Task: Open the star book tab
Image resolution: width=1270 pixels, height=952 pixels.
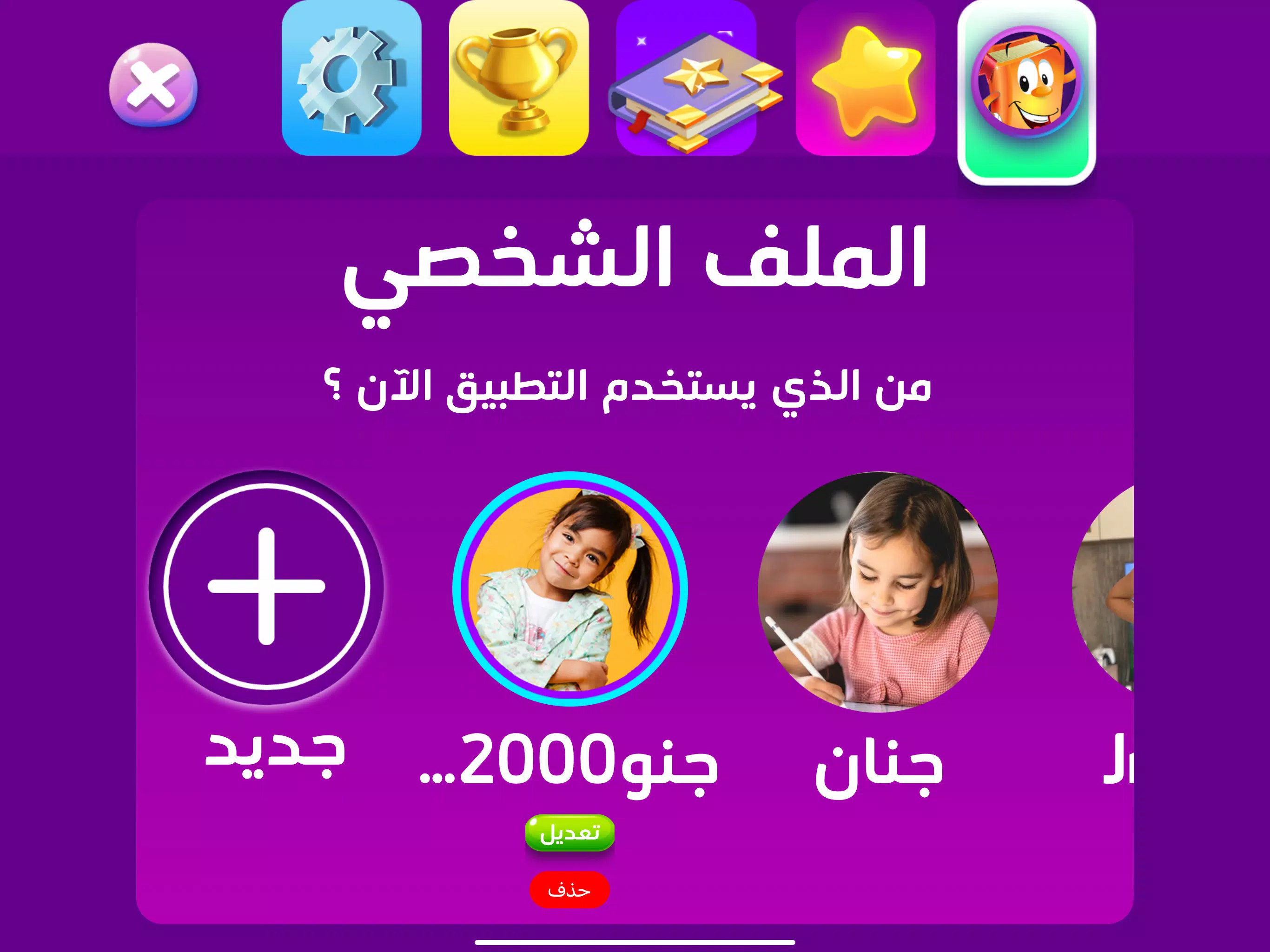Action: 686,78
